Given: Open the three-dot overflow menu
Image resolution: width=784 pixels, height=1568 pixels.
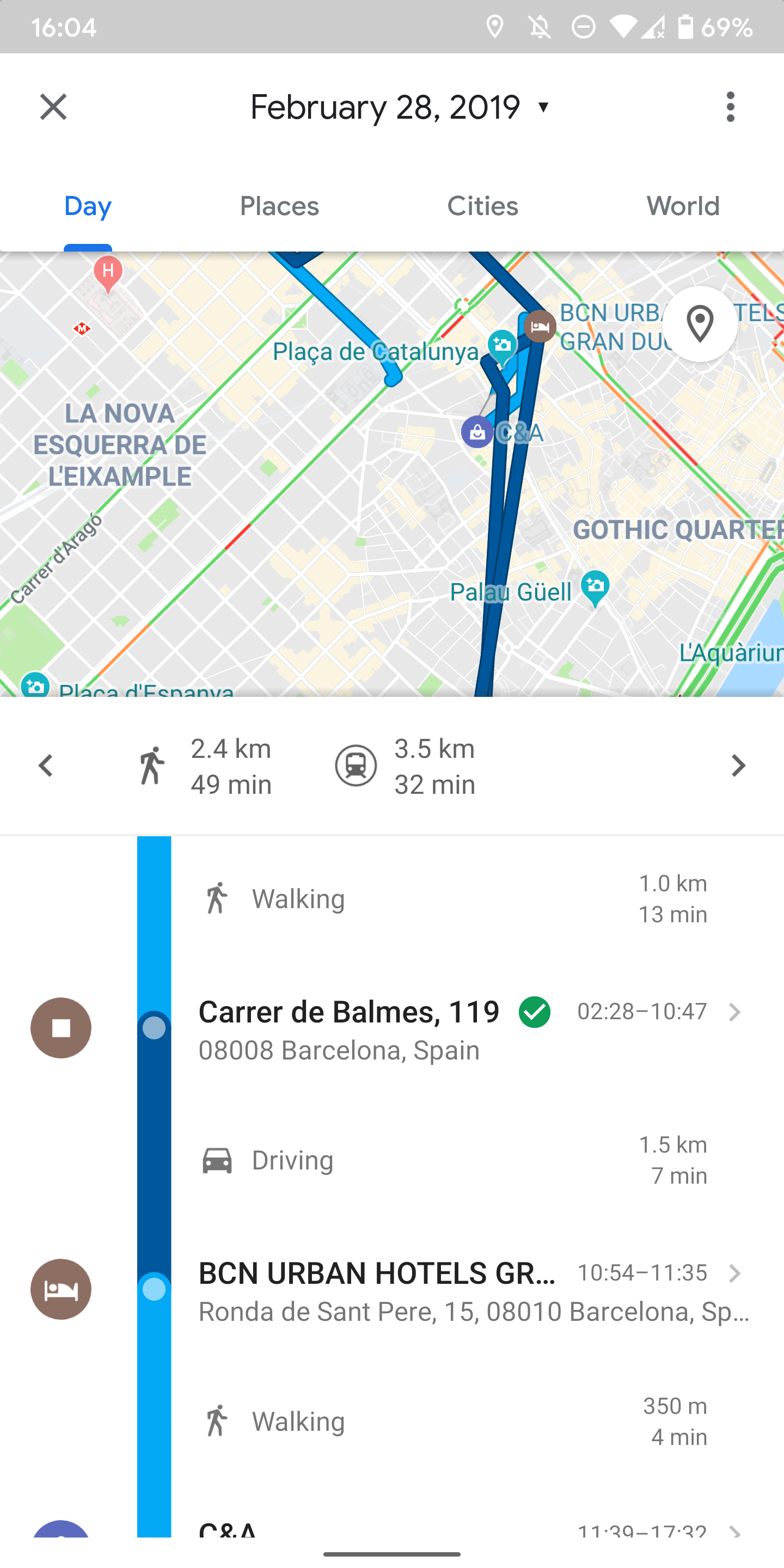Looking at the screenshot, I should pyautogui.click(x=731, y=107).
